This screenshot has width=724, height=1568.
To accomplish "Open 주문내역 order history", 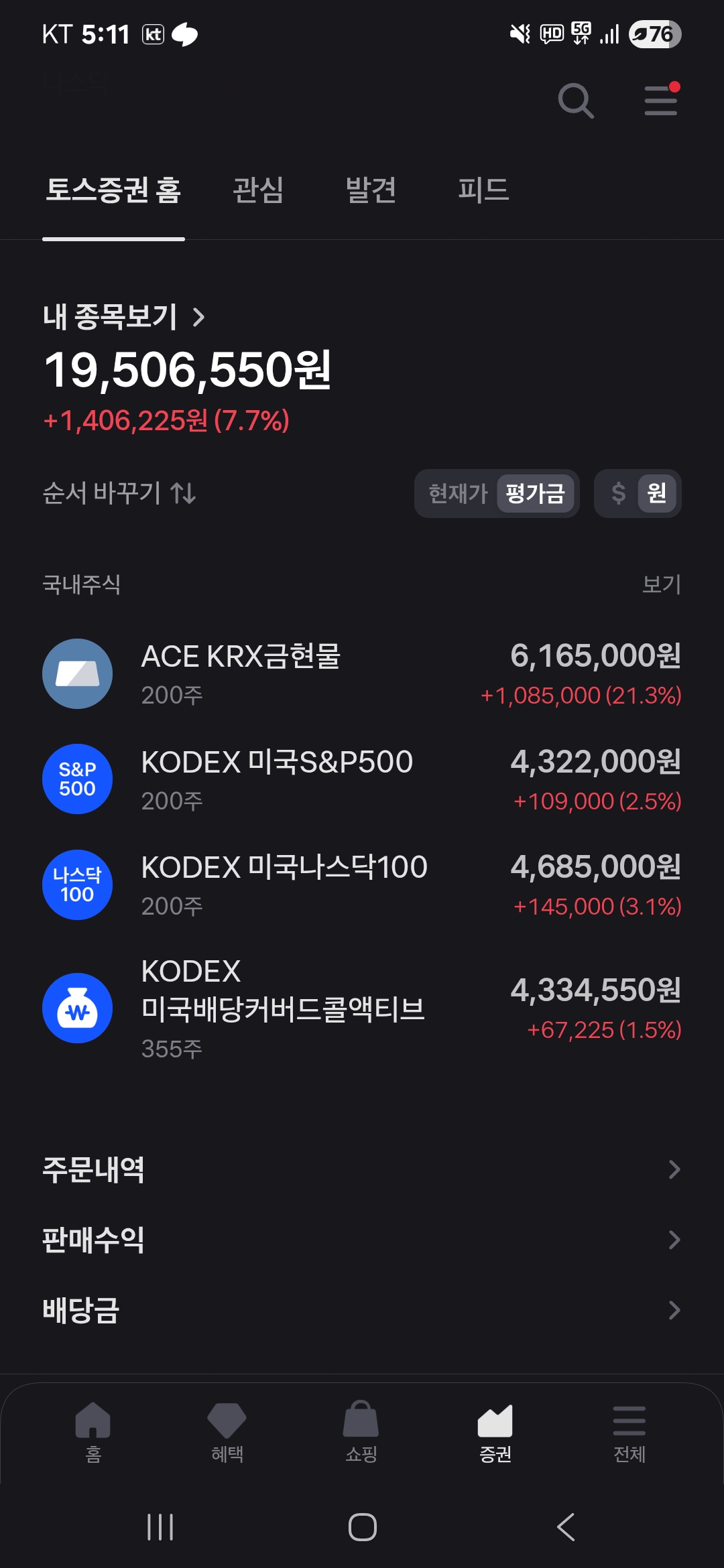I will tap(362, 1170).
